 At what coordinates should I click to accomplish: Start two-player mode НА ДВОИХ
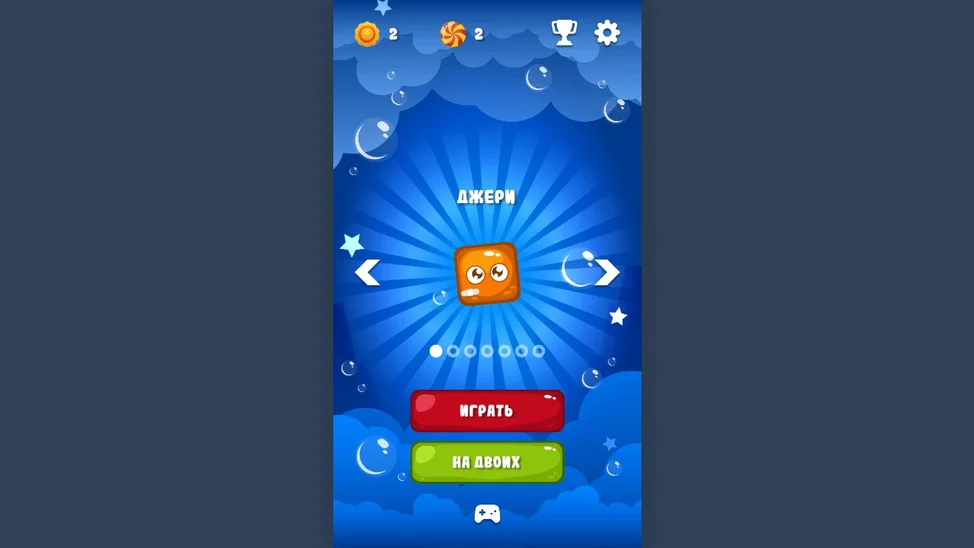coord(487,463)
